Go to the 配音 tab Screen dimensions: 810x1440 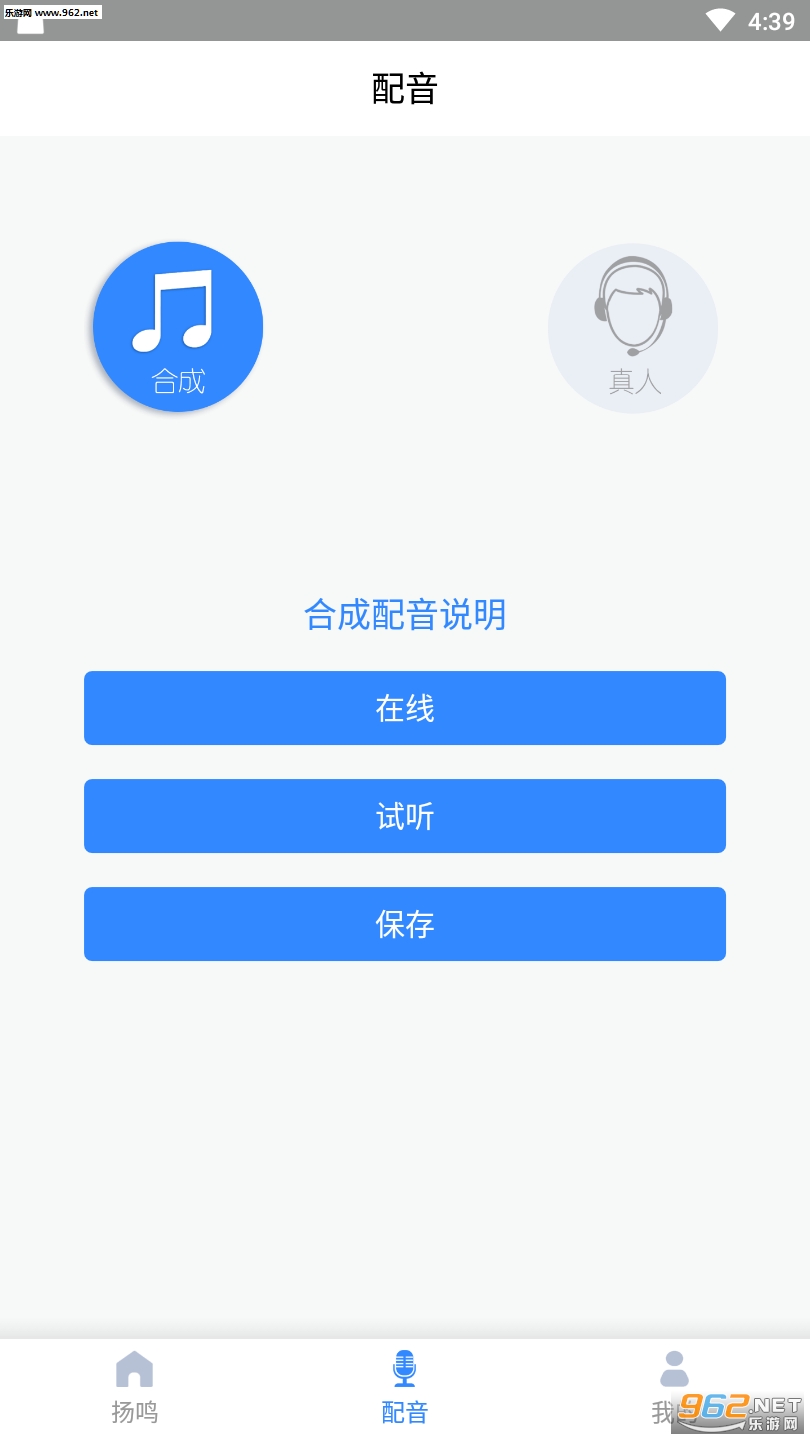405,1387
